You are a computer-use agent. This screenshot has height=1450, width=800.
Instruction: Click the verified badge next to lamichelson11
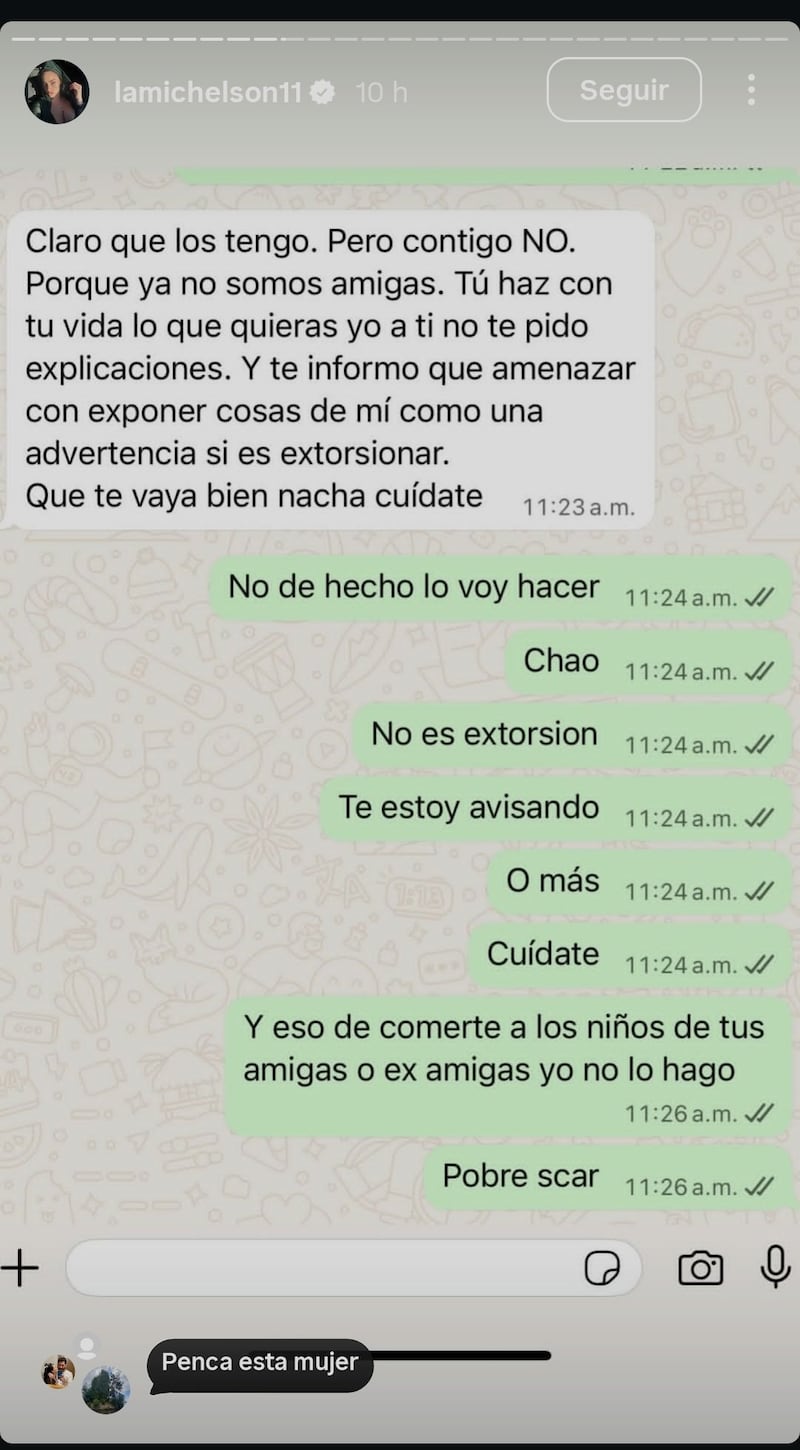pyautogui.click(x=321, y=90)
